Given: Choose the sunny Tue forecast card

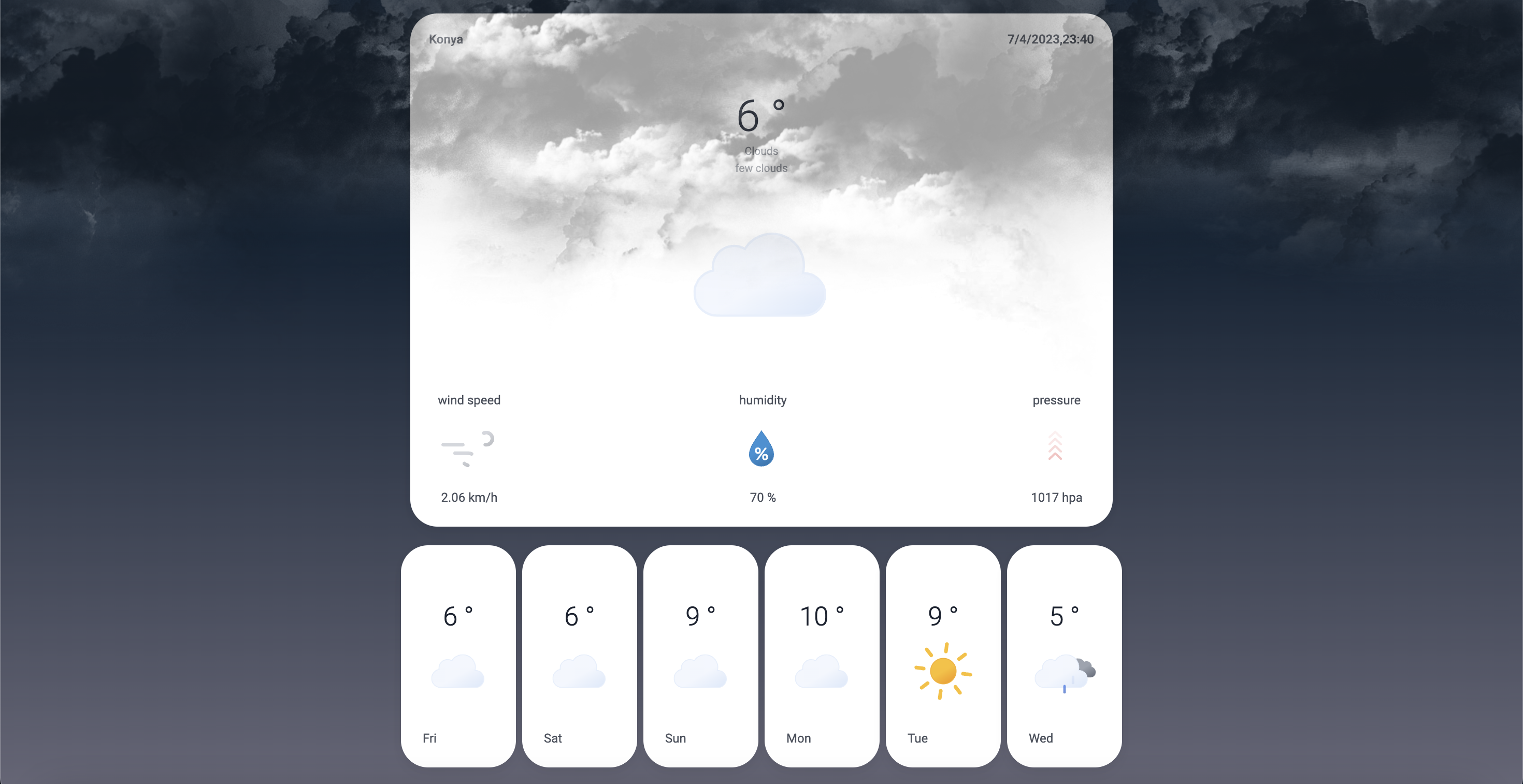Looking at the screenshot, I should 943,656.
